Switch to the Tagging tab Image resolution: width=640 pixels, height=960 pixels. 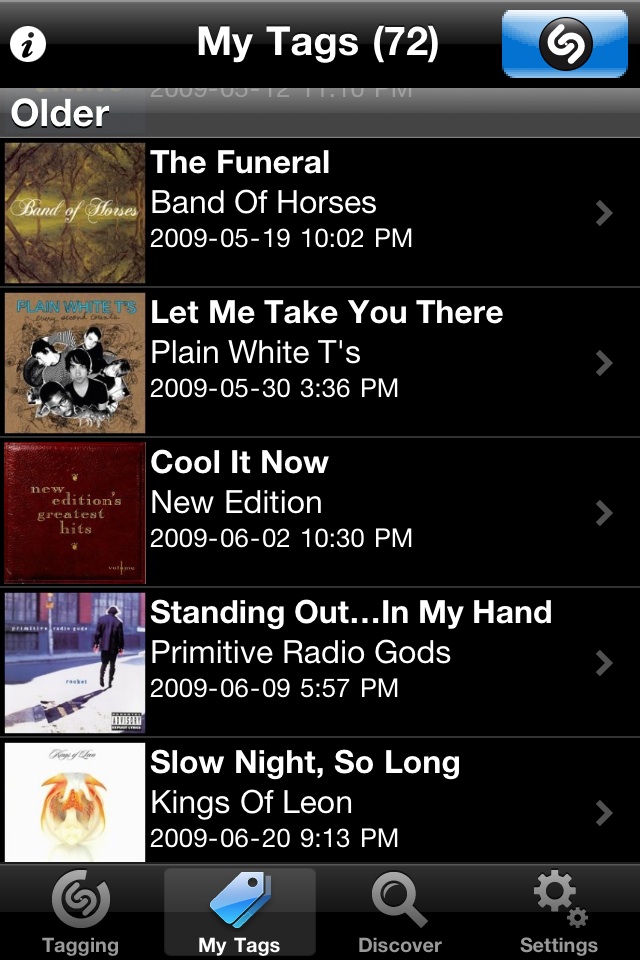80,912
